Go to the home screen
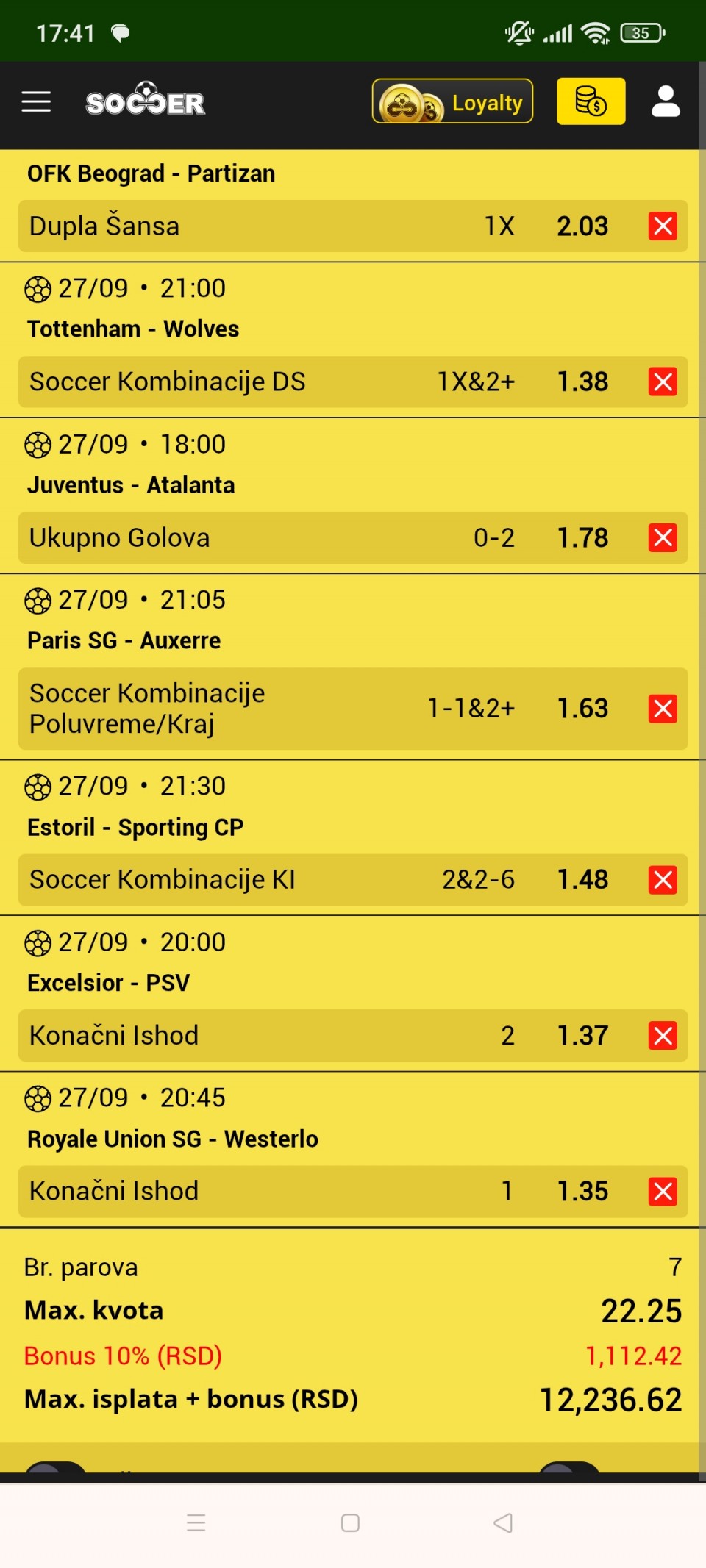The width and height of the screenshot is (706, 1568). point(350,1522)
